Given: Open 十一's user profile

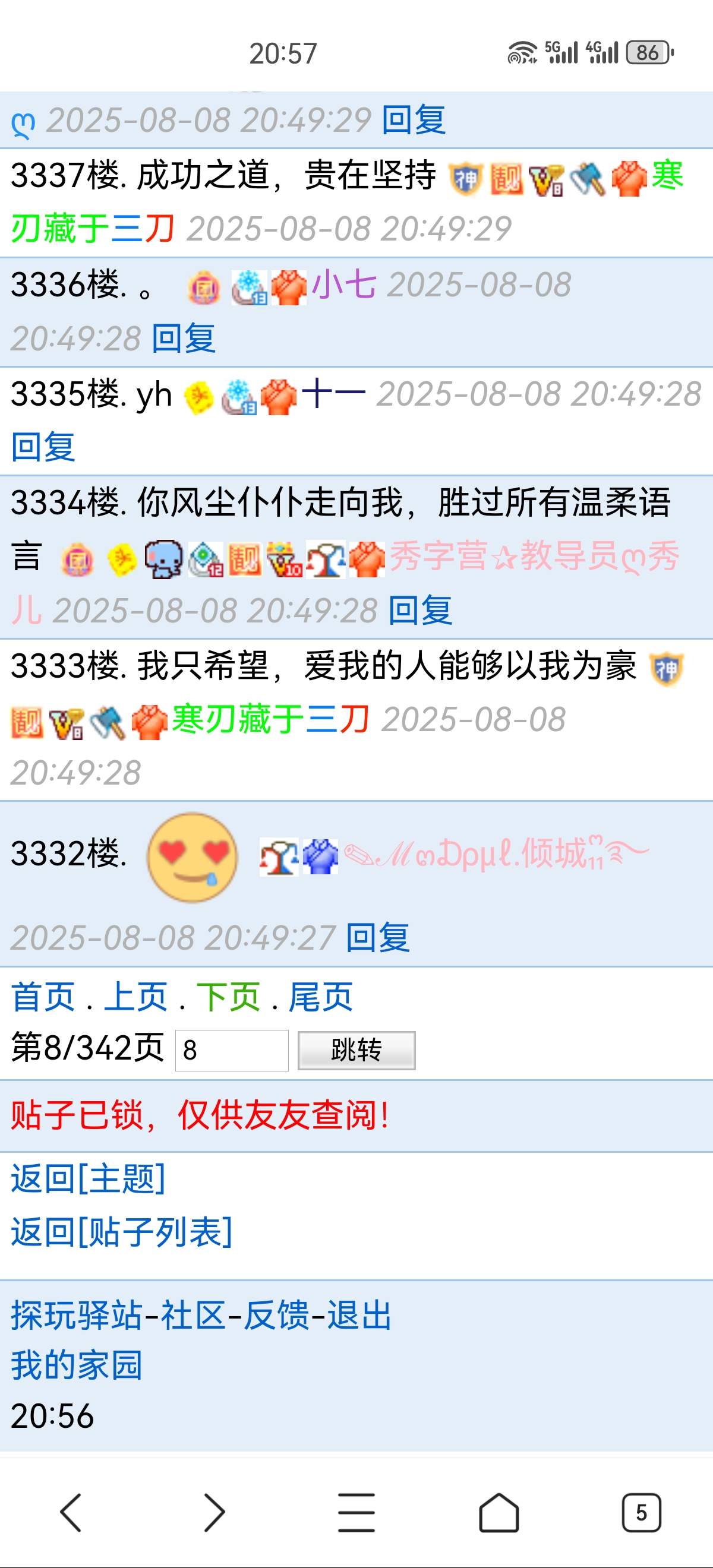Looking at the screenshot, I should pyautogui.click(x=334, y=394).
